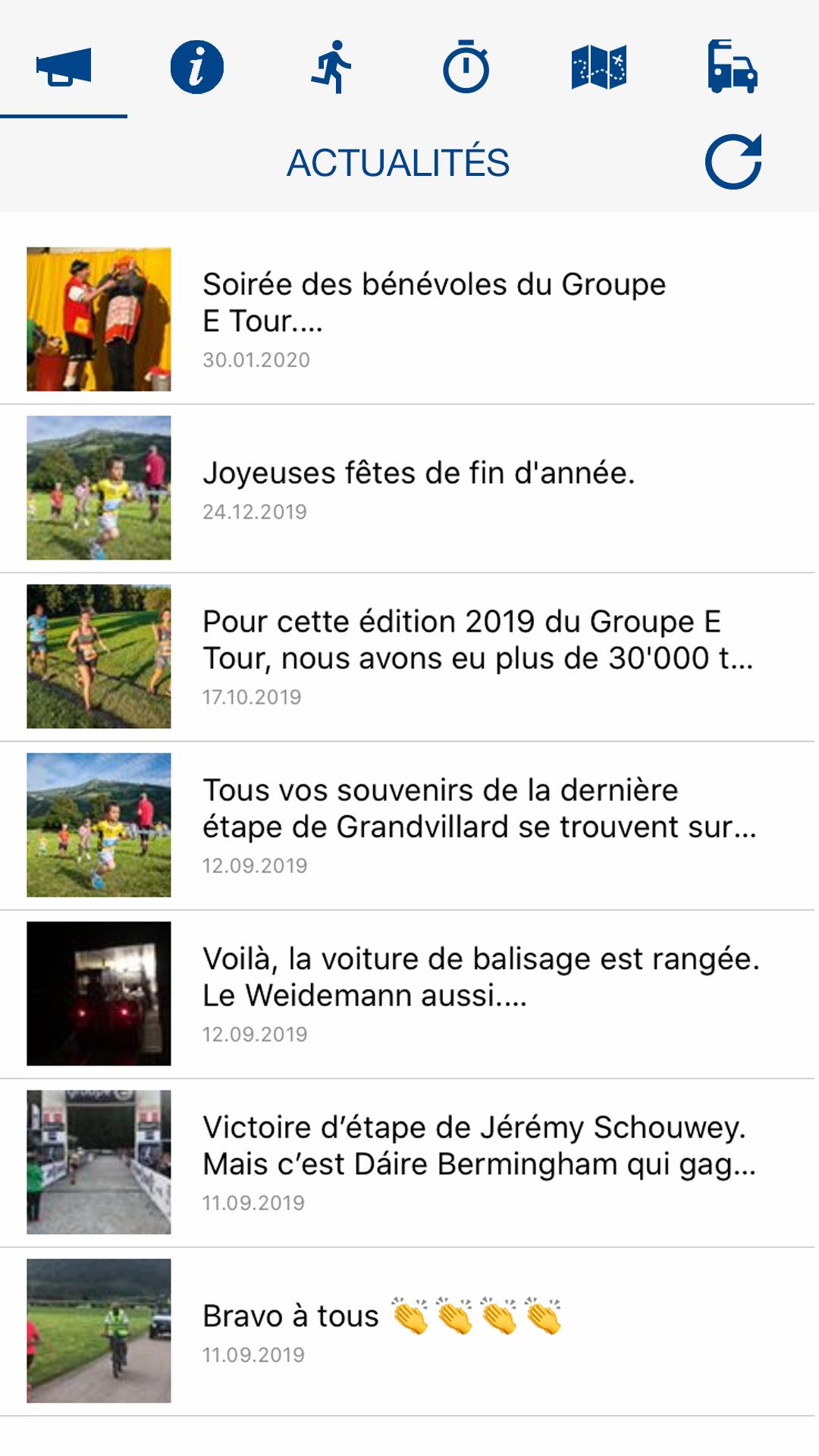819x1456 pixels.
Task: Select the megaphone news tab
Action: [64, 67]
